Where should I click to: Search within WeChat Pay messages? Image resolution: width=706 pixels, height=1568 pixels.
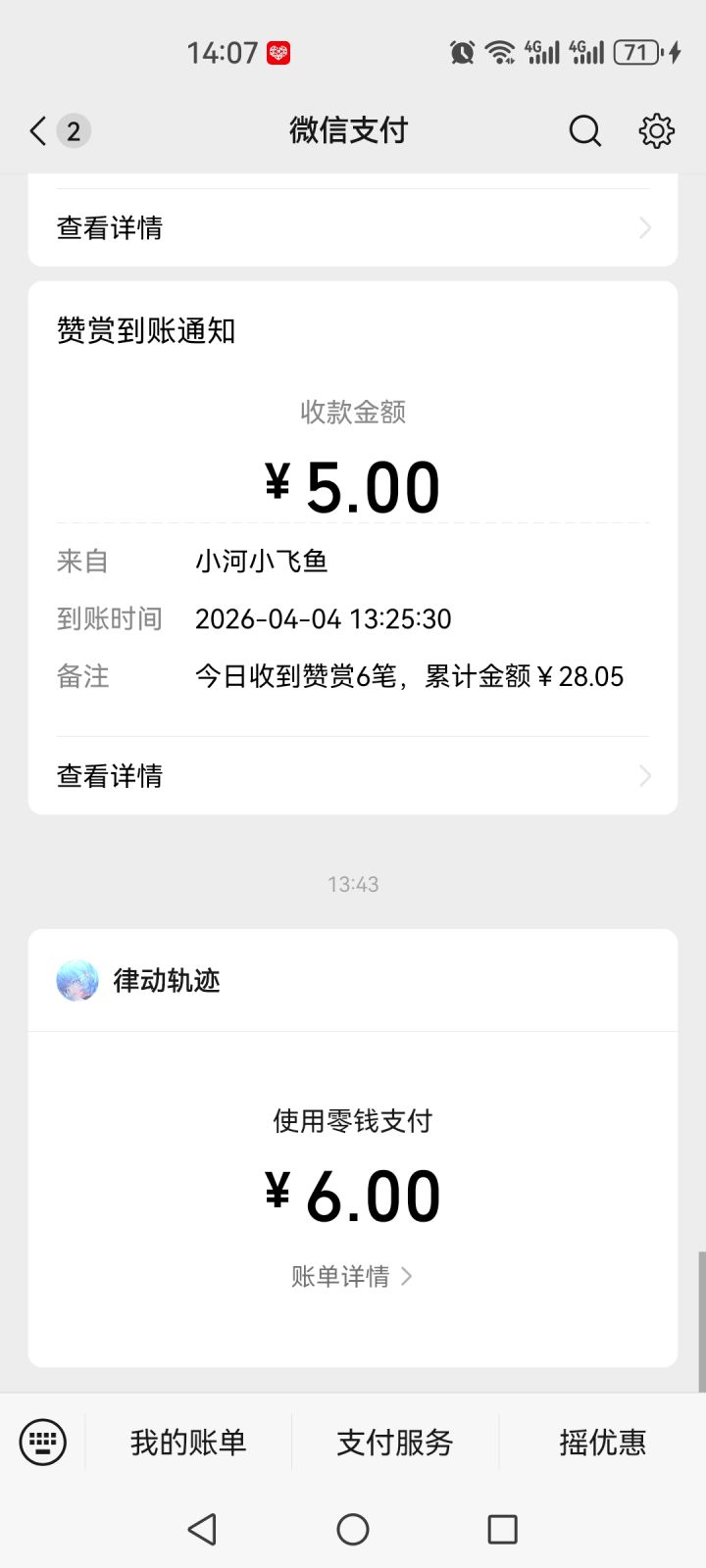click(584, 130)
